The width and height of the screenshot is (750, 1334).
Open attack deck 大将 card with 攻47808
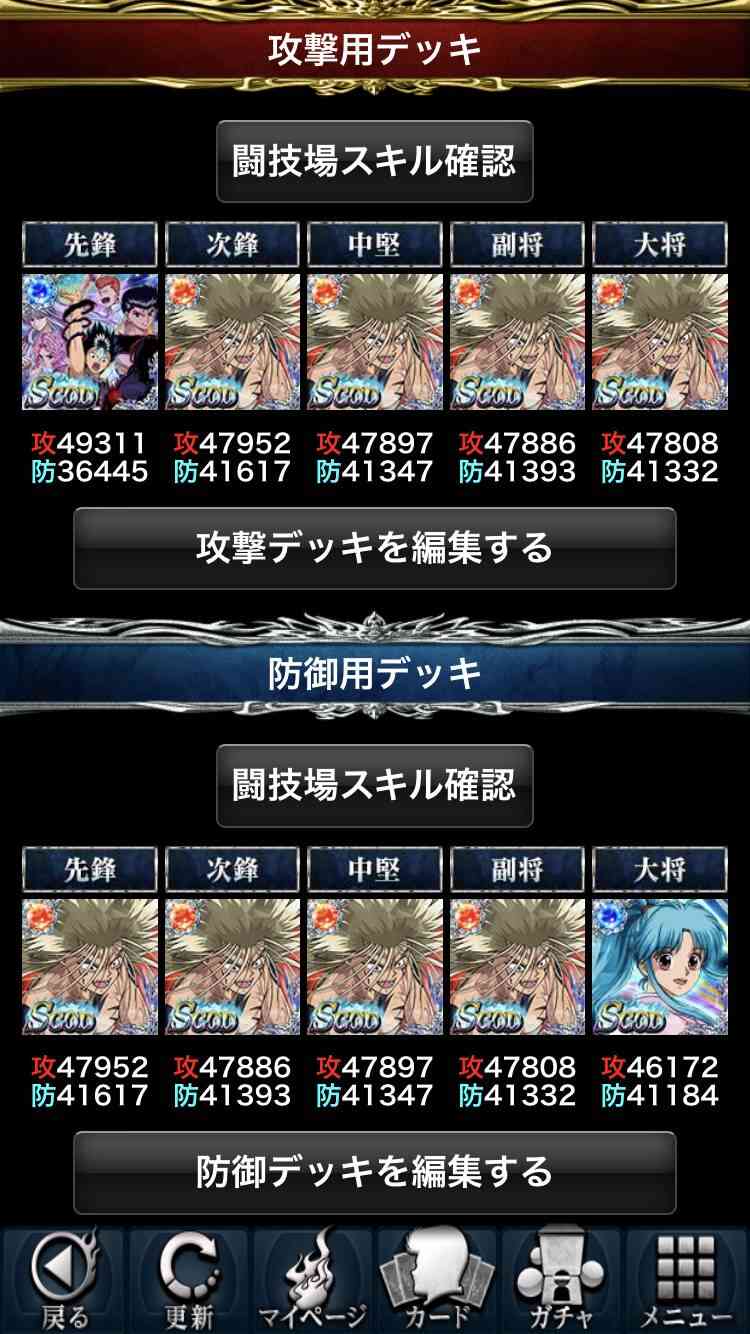(660, 342)
